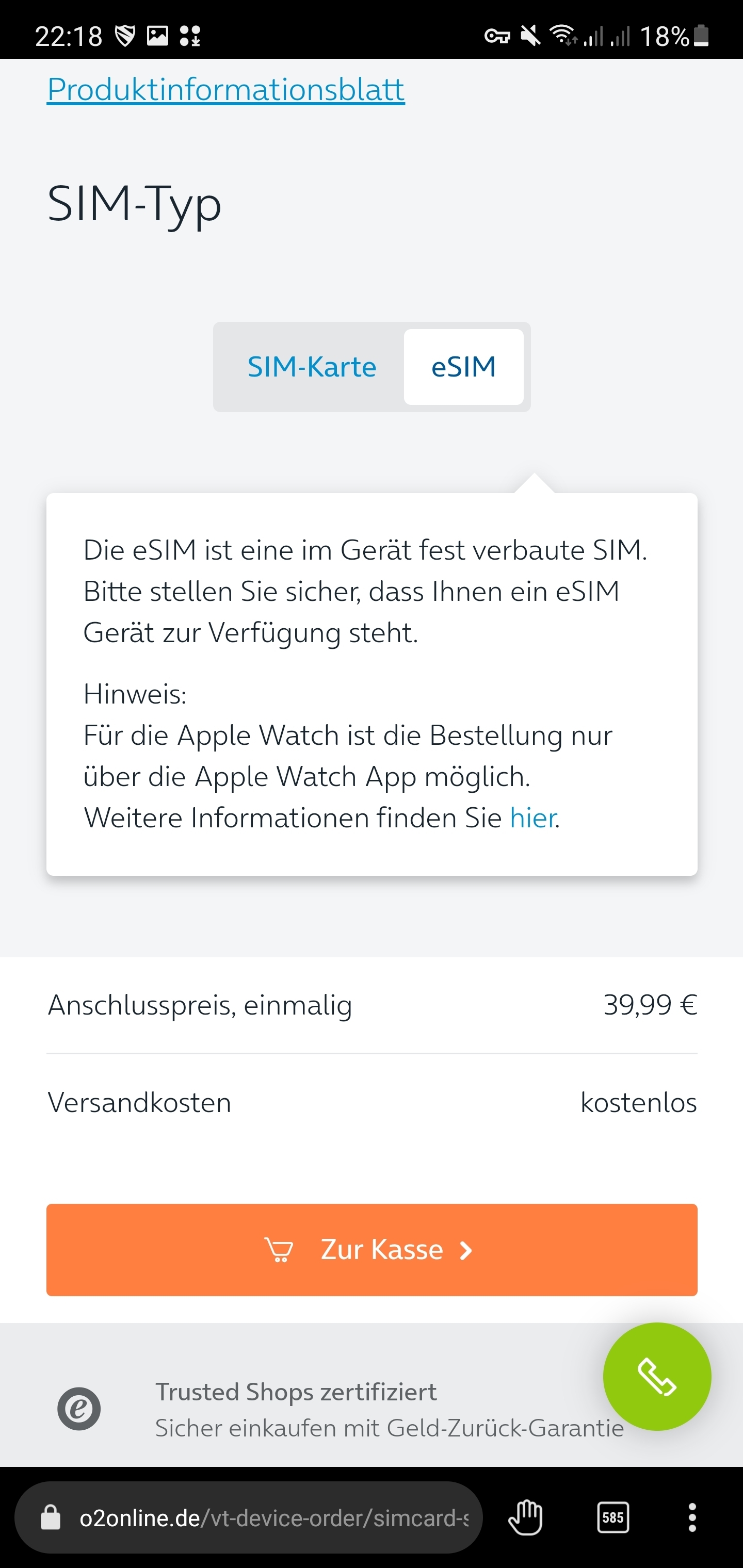Open the 'hier' link for more information

[533, 818]
